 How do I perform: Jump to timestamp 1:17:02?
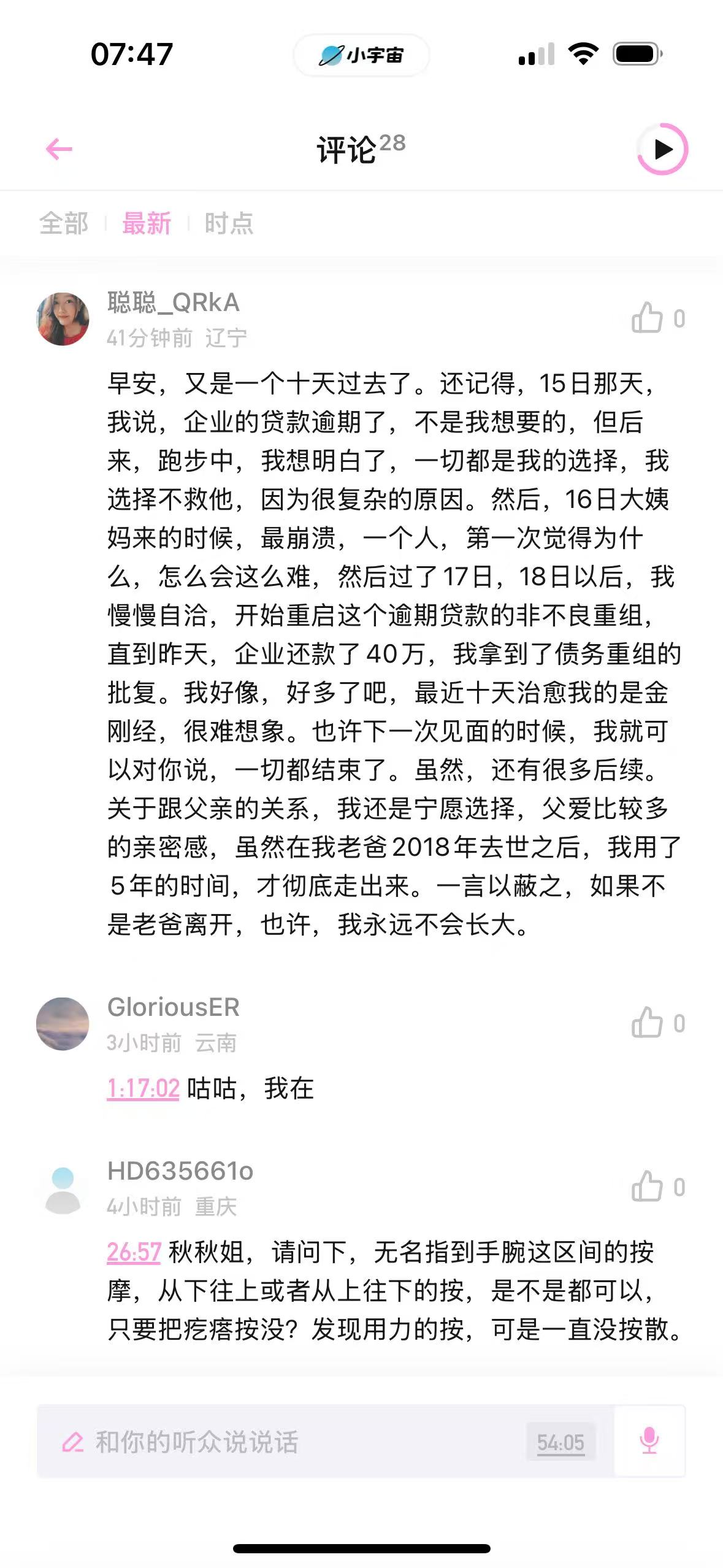tap(143, 1088)
